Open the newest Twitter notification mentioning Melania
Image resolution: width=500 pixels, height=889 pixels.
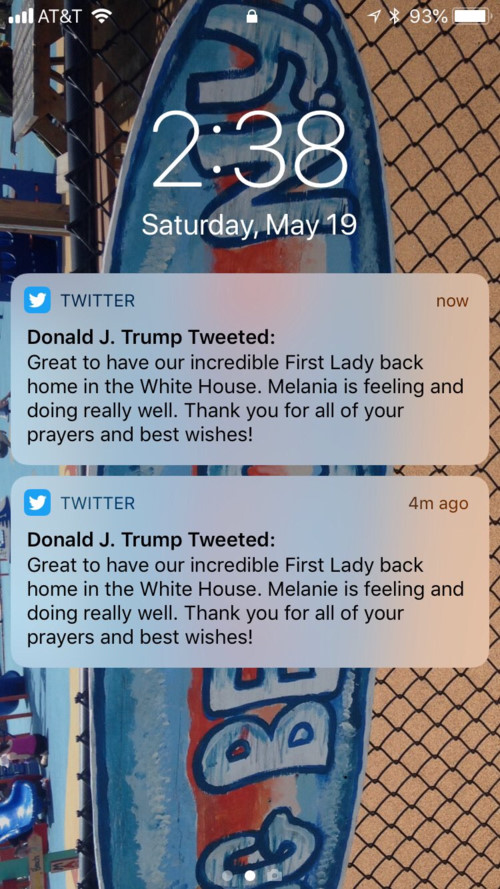click(249, 369)
